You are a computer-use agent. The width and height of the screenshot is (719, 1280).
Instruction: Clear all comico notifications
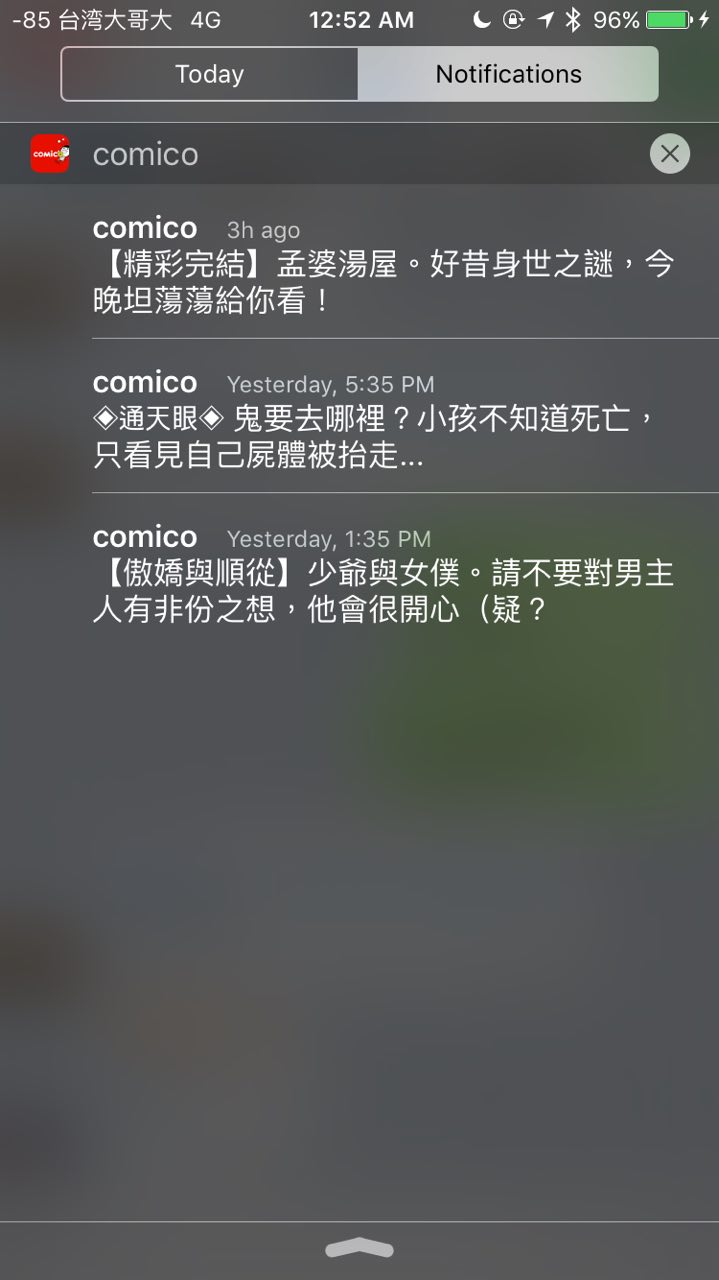click(669, 154)
